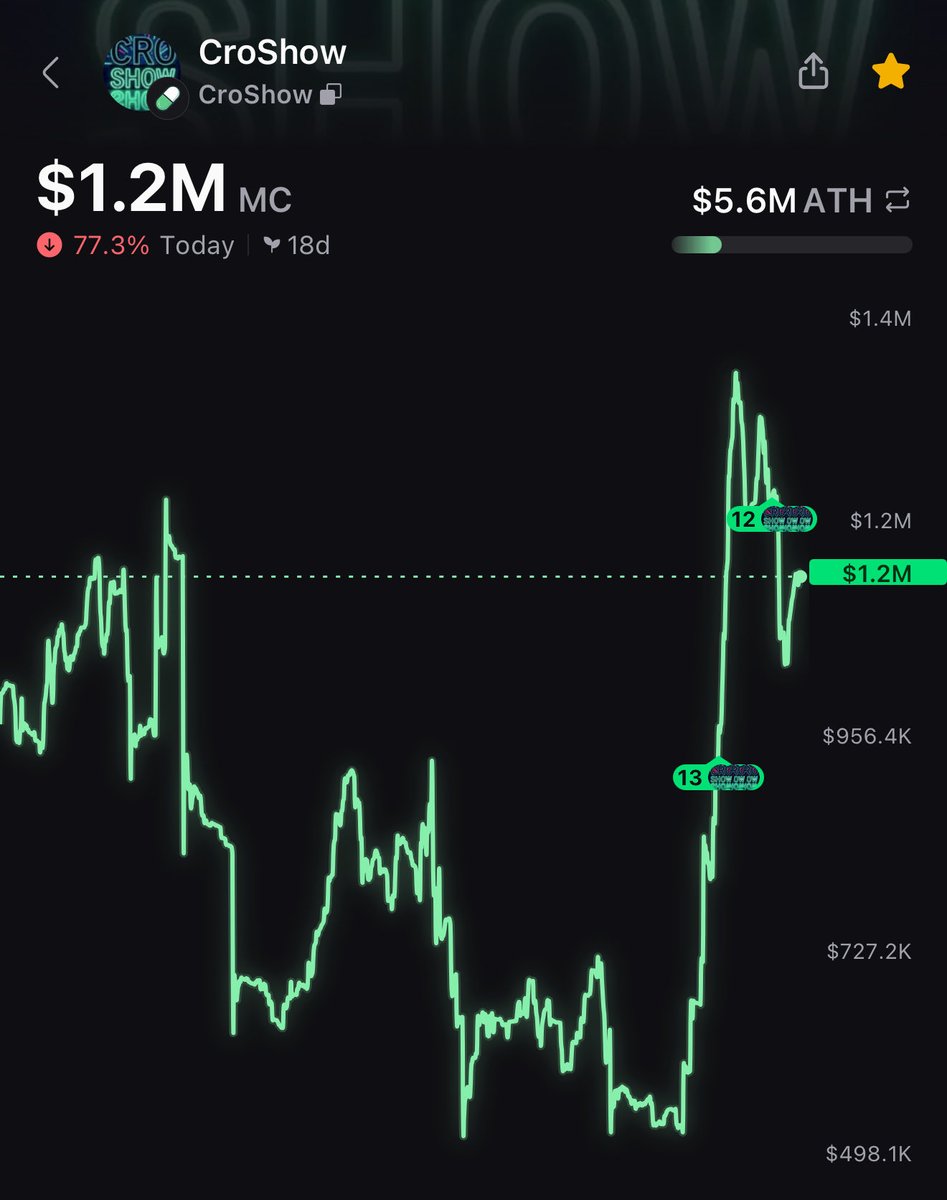Open the trade marker labeled 12

(771, 519)
